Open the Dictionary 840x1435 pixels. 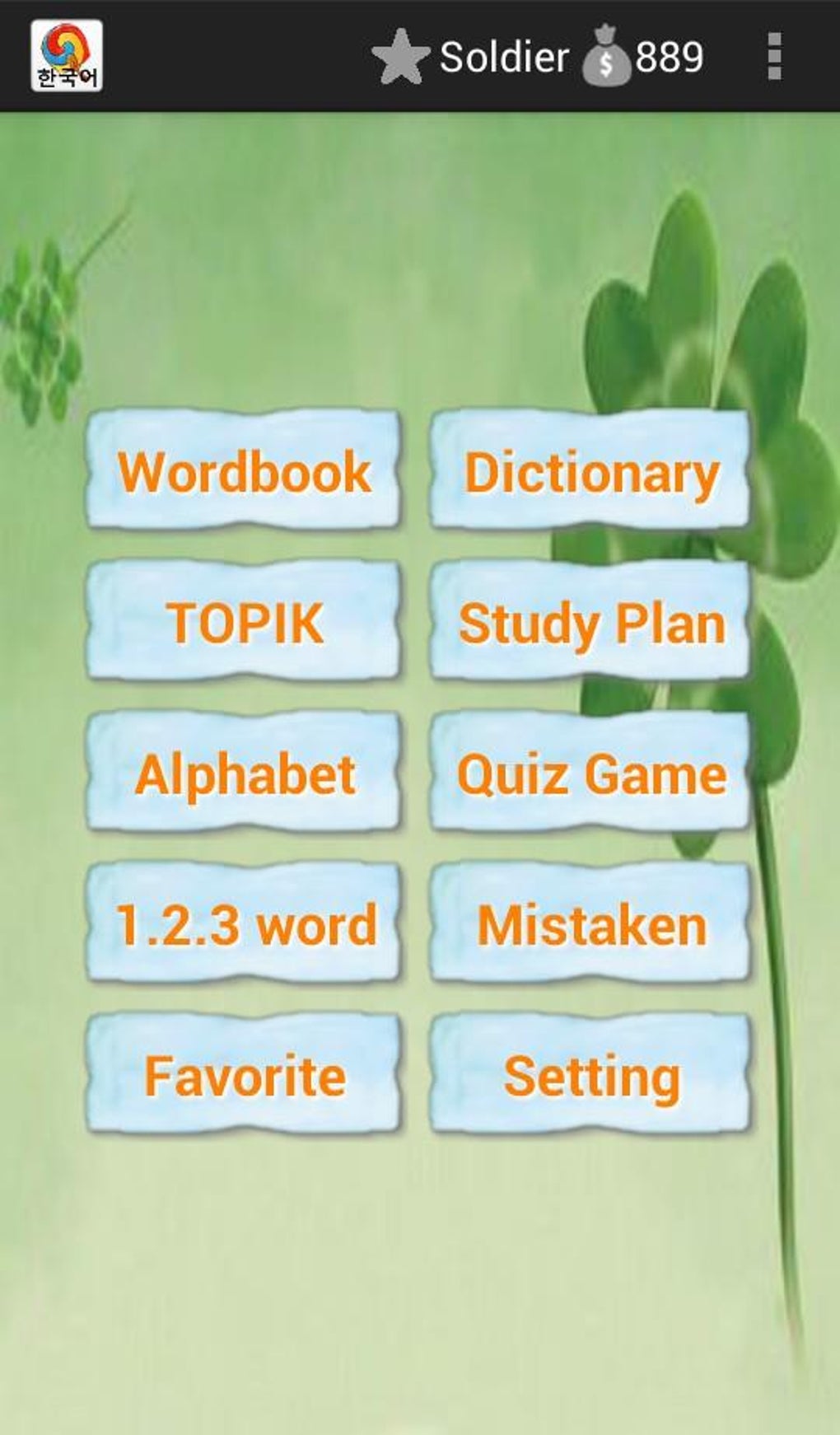tap(590, 470)
